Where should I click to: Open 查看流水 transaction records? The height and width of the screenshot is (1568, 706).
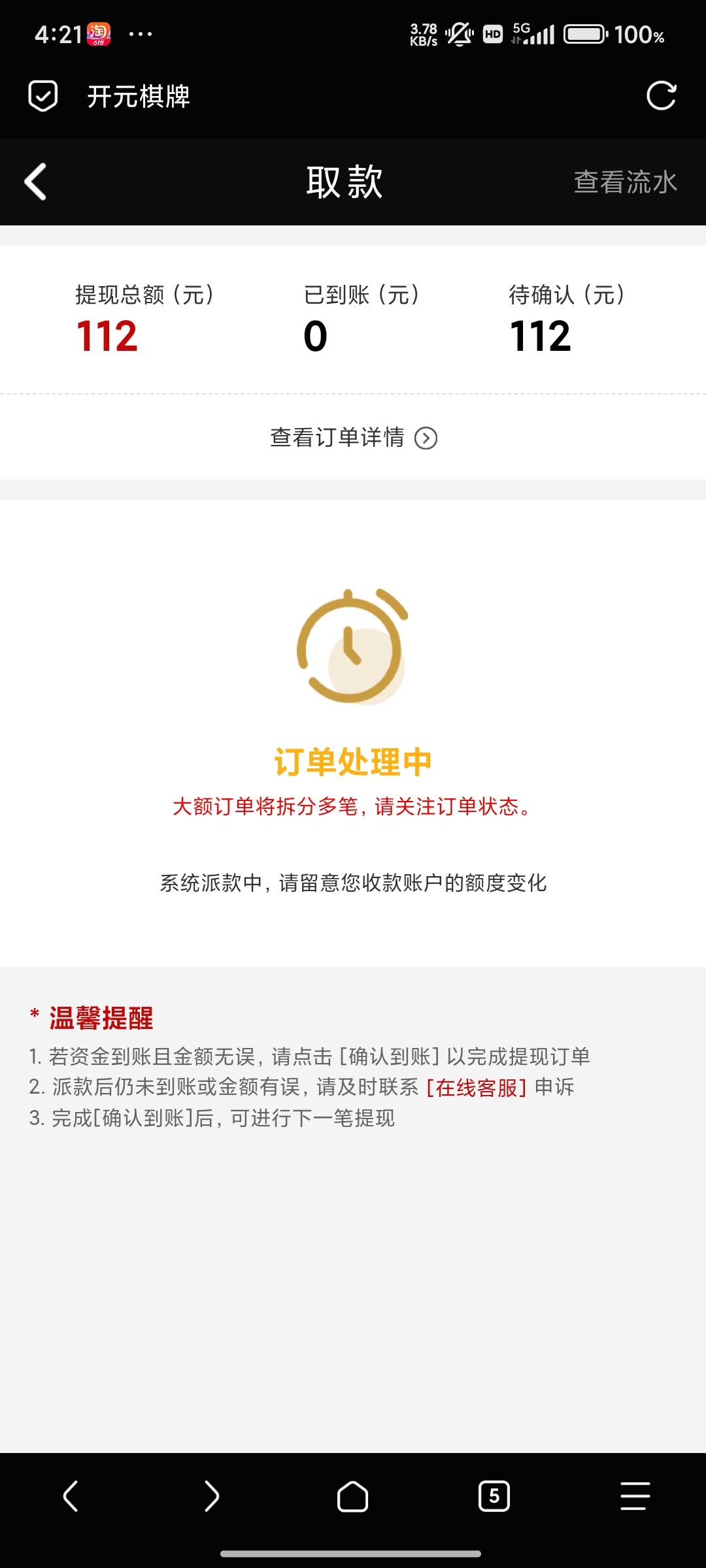pos(625,182)
